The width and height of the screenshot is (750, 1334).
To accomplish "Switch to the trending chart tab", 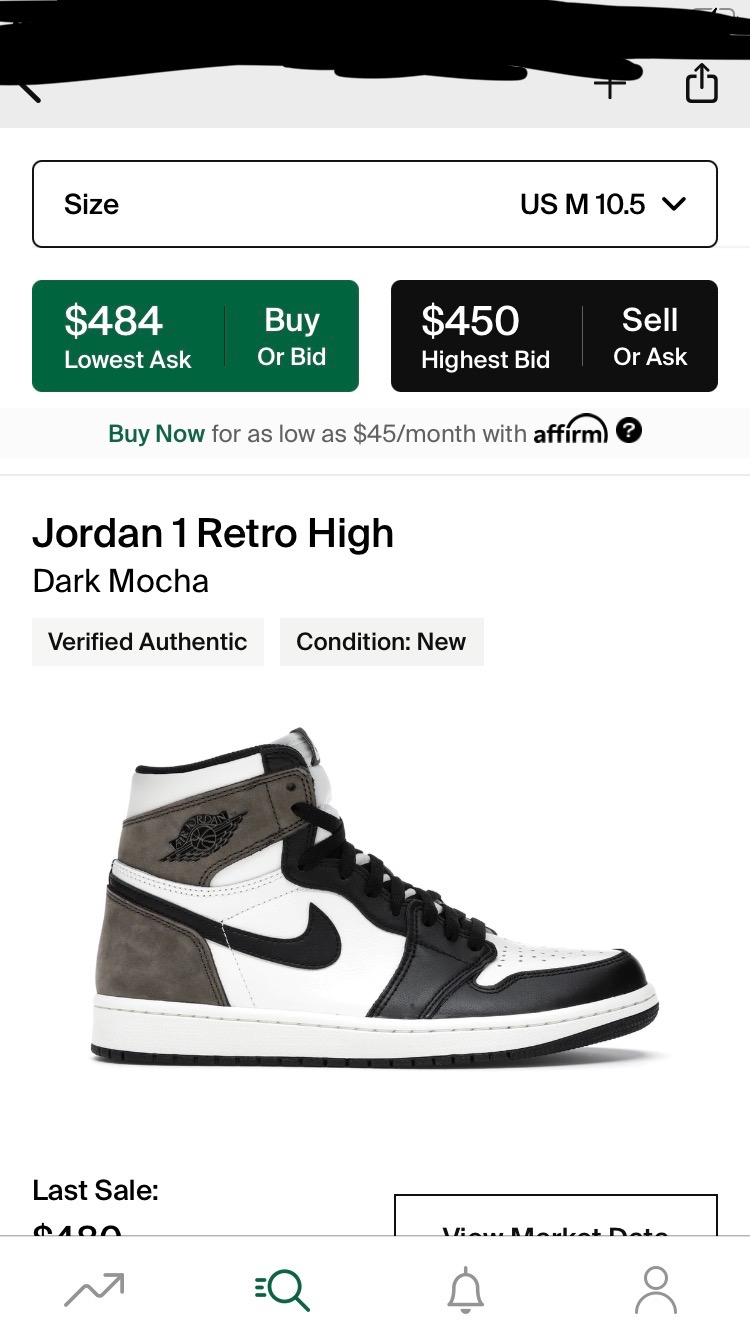I will point(94,1289).
